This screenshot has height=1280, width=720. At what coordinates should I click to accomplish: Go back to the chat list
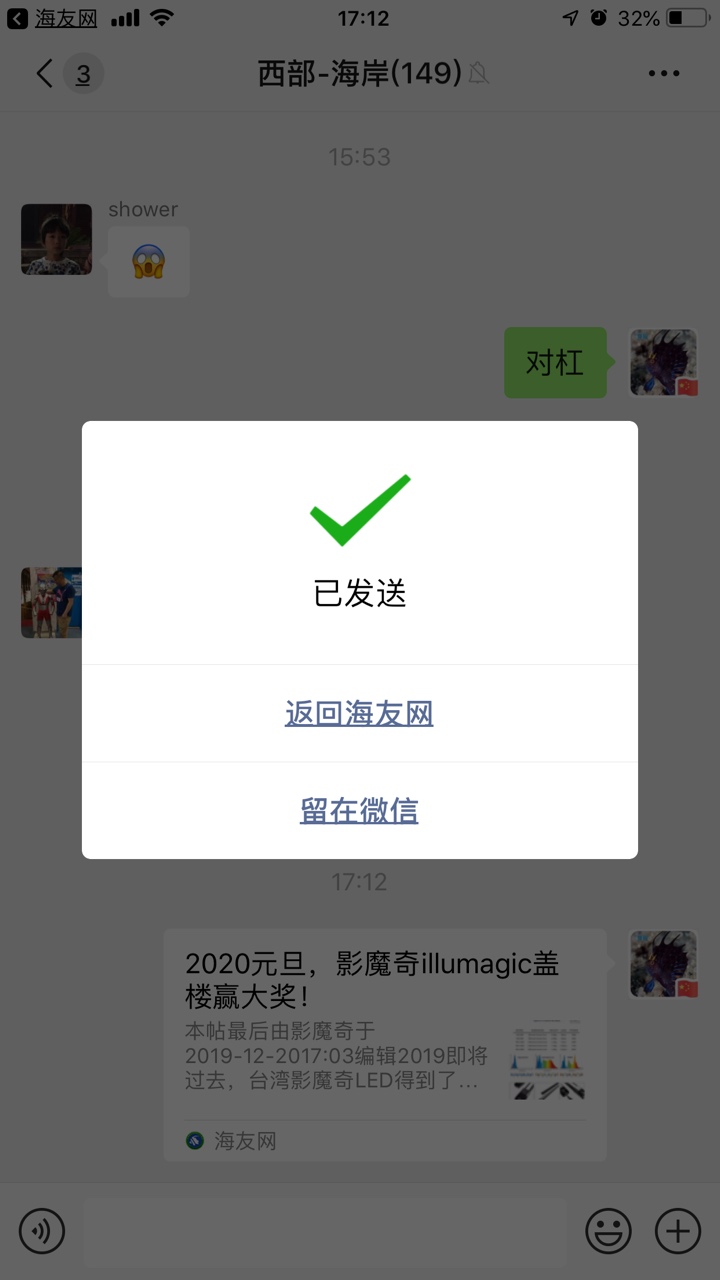pos(44,74)
